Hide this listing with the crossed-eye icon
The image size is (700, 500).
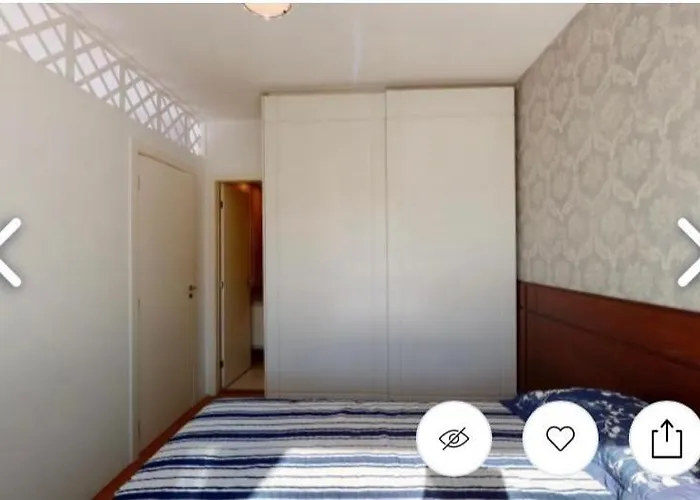(454, 438)
